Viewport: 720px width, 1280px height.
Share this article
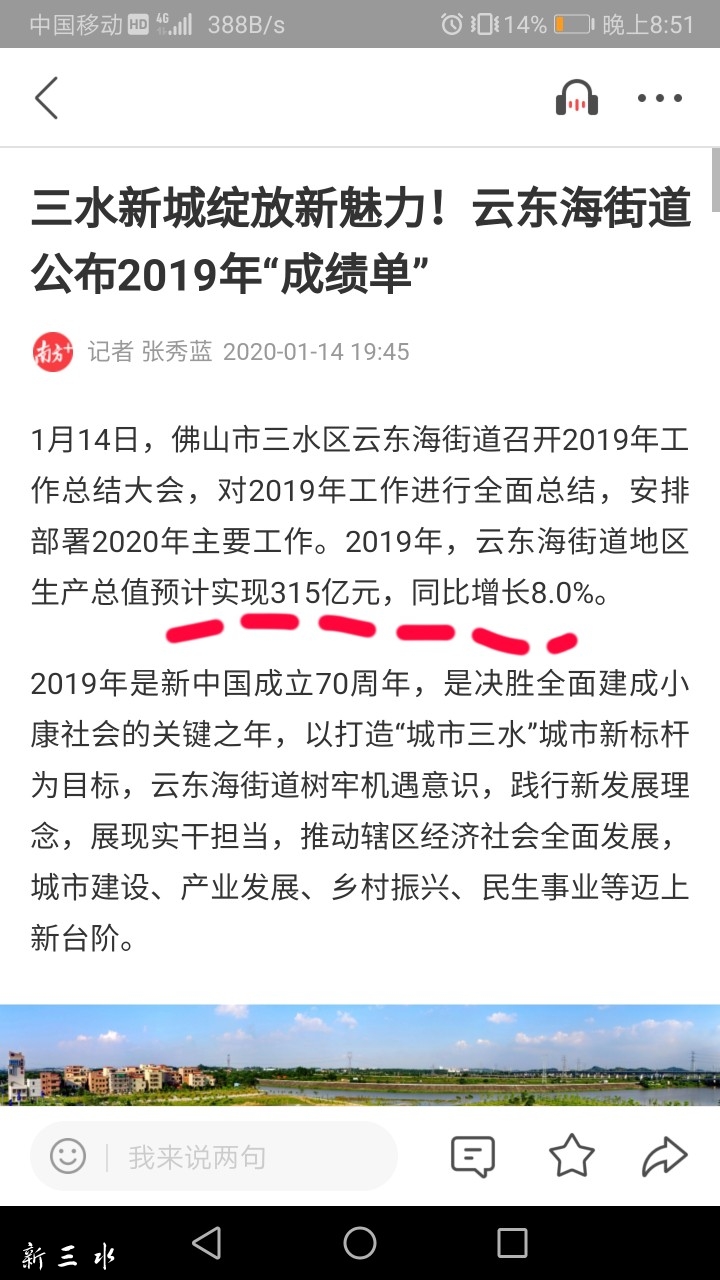click(x=665, y=1157)
